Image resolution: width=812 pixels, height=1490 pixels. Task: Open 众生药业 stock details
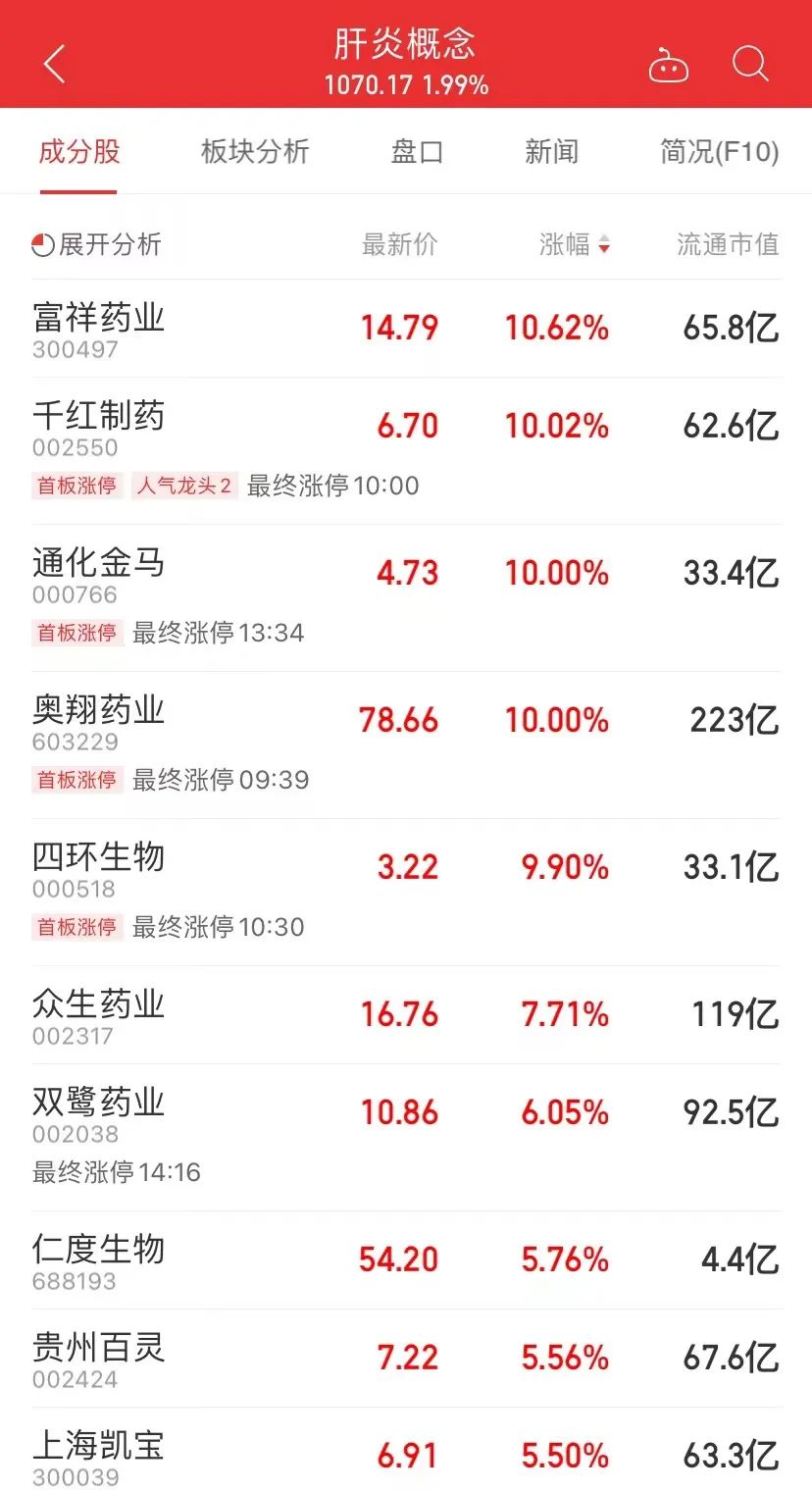point(406,1015)
